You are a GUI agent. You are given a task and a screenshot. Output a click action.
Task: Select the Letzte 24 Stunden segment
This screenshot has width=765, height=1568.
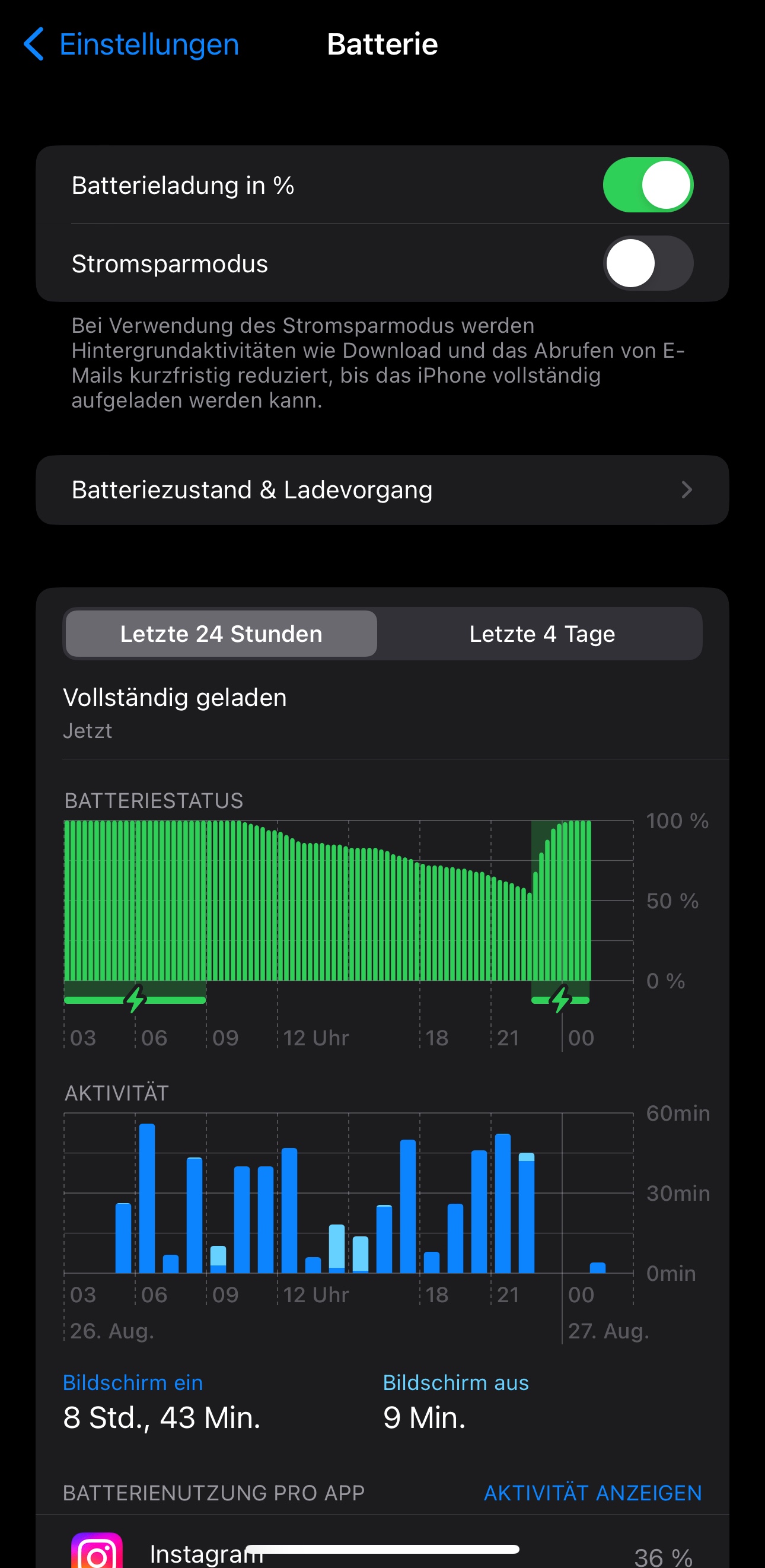[221, 634]
